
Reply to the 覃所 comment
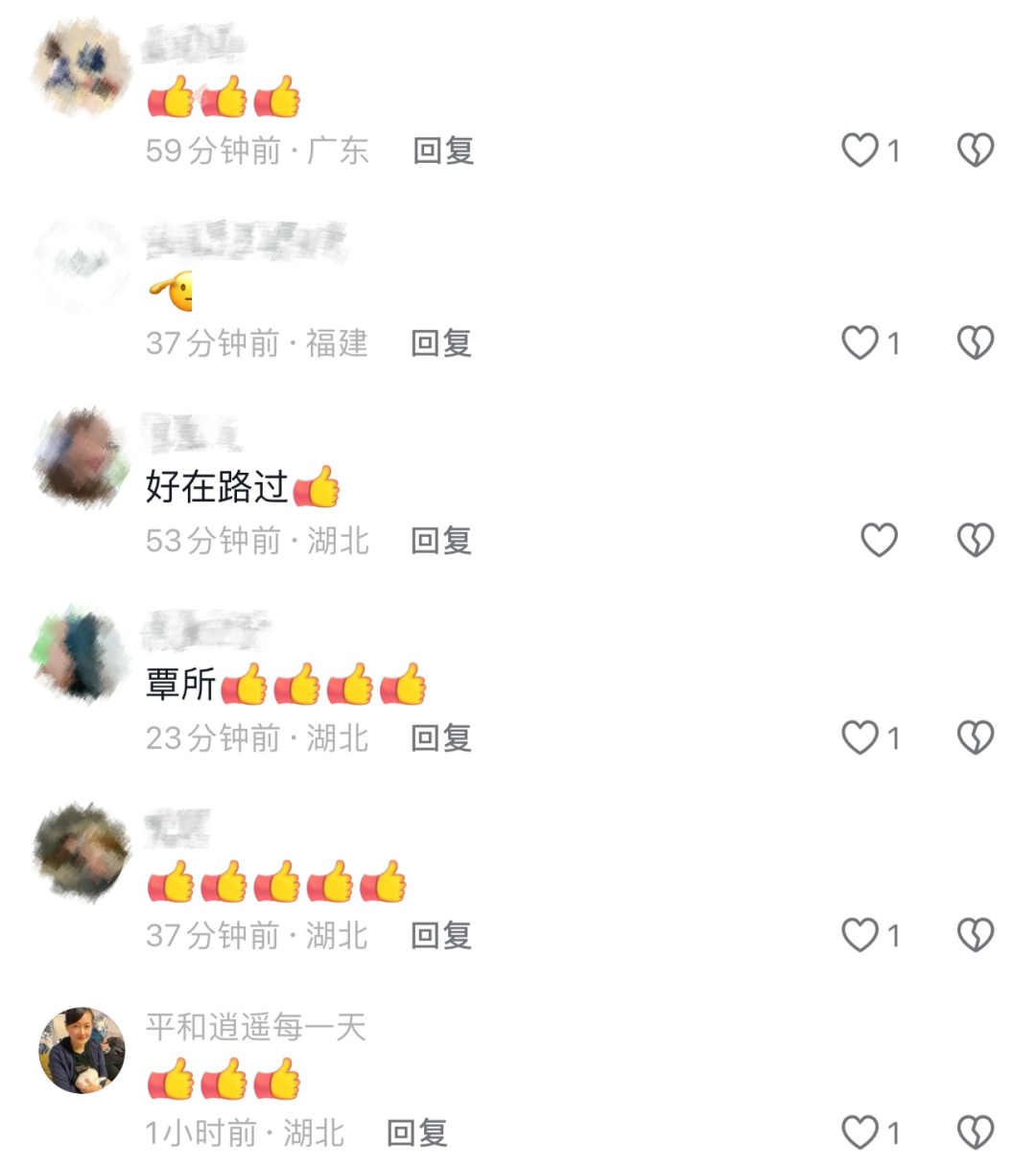click(441, 738)
